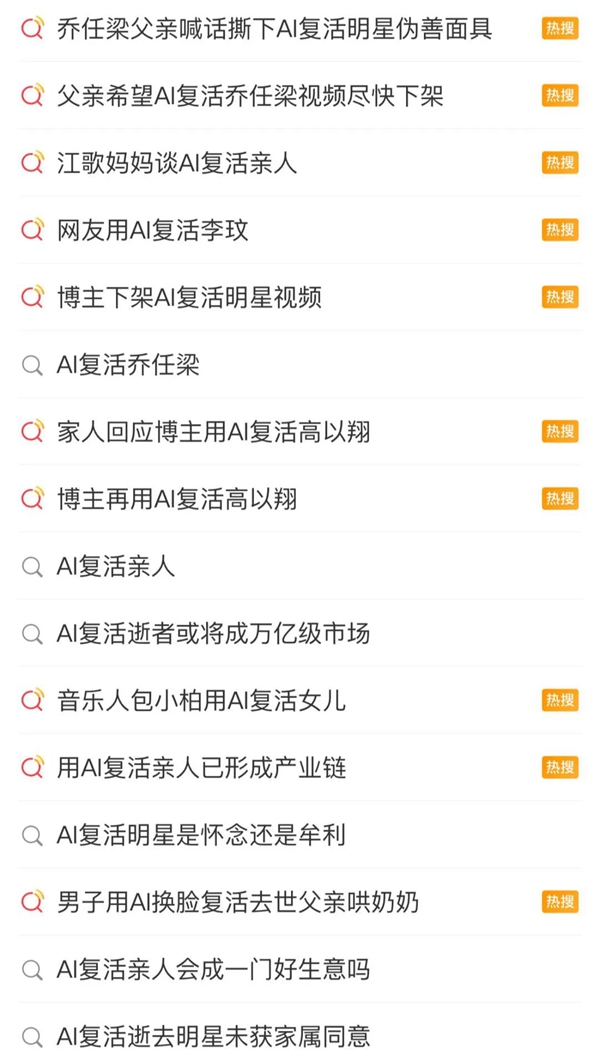The width and height of the screenshot is (600, 1056).
Task: Select 父亲希望AI复活乔任梁视频尽快下架 suggestion
Action: click(250, 95)
